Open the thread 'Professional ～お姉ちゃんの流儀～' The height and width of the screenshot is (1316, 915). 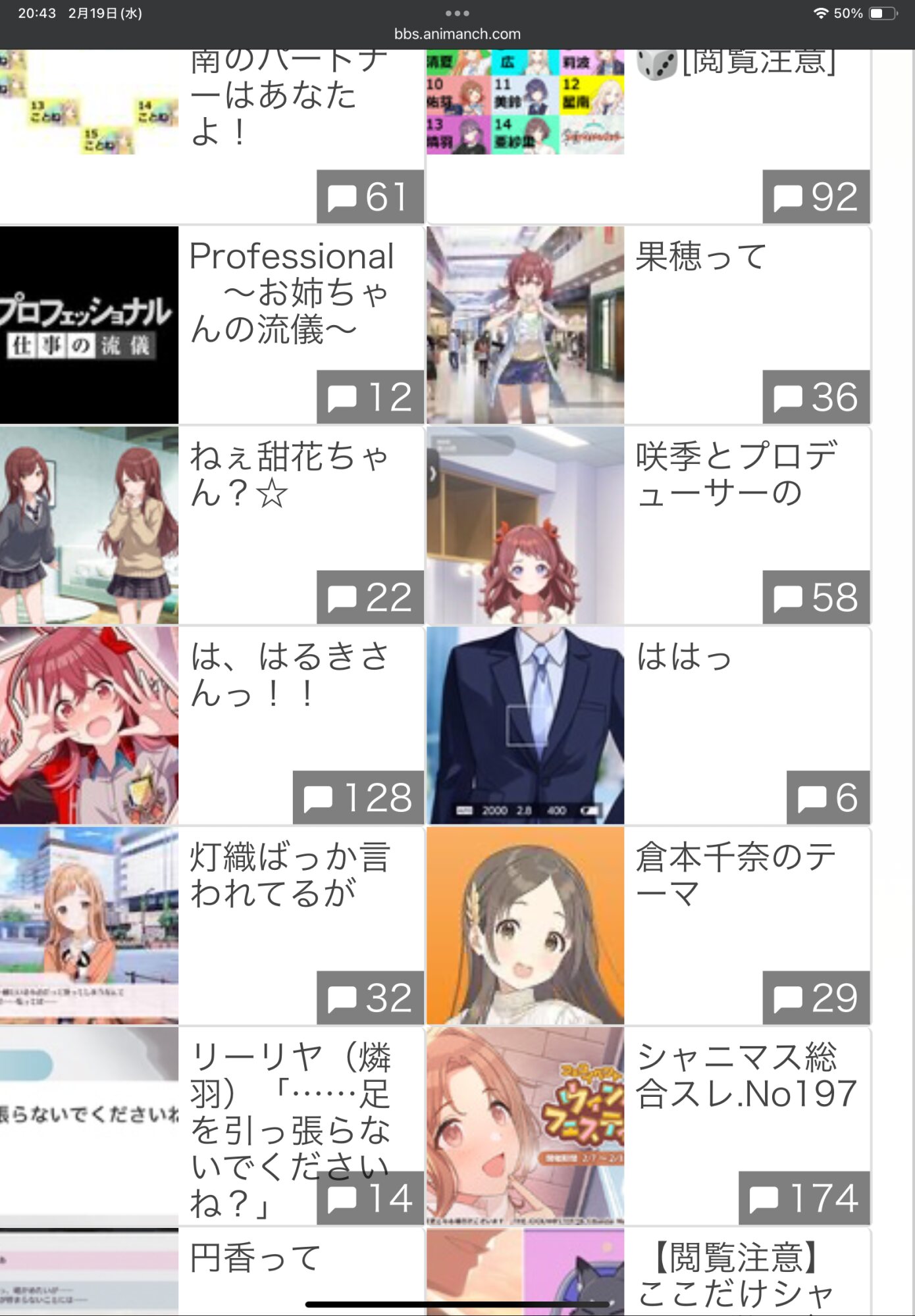(x=292, y=292)
